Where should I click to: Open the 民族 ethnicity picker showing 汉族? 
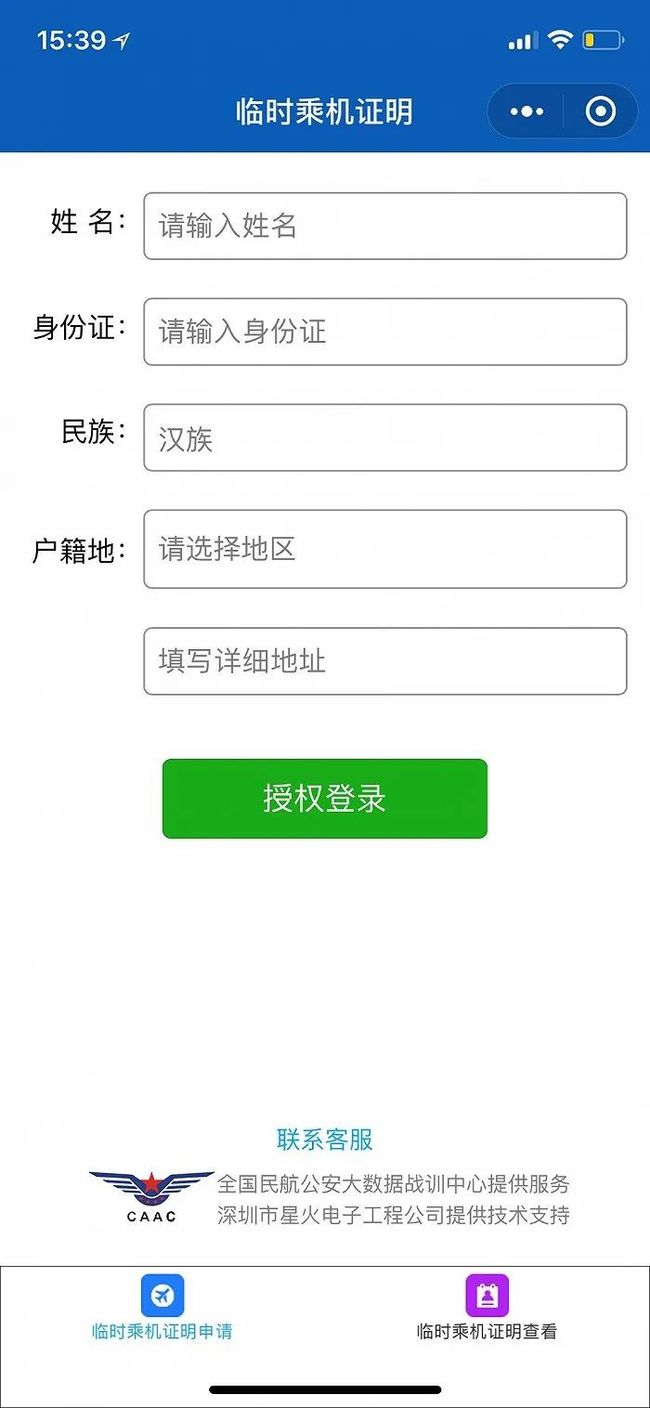pyautogui.click(x=385, y=438)
